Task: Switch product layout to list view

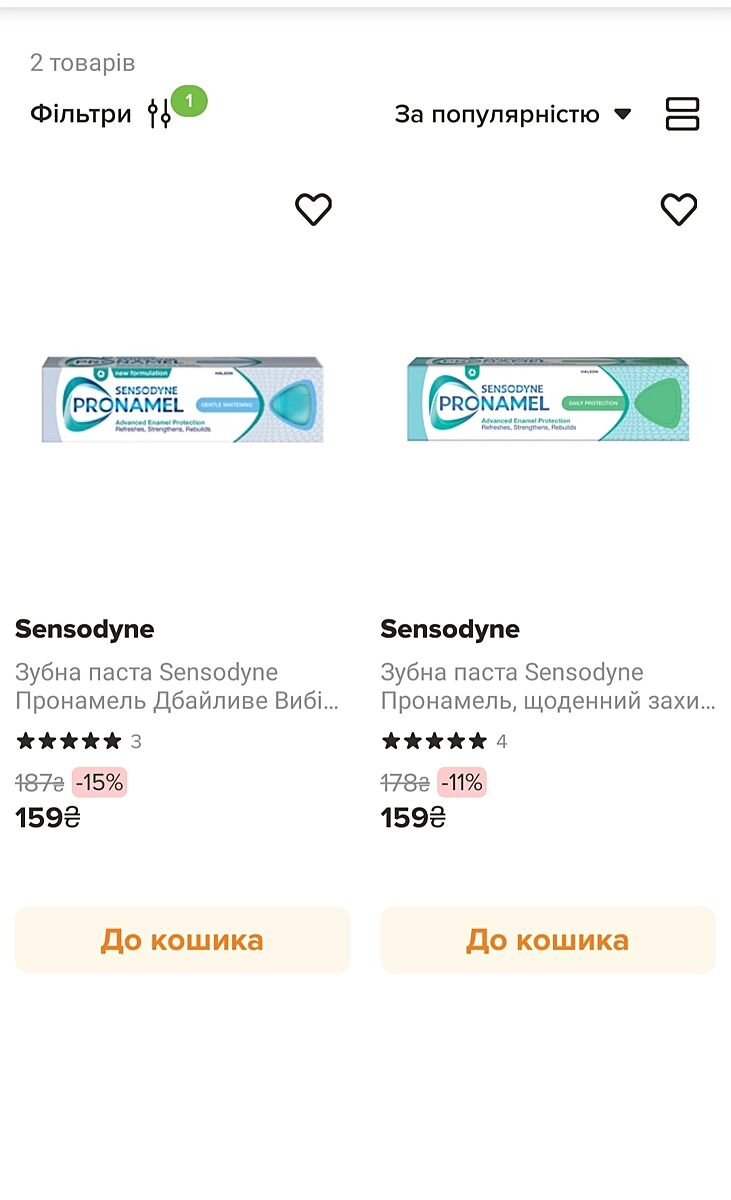Action: tap(682, 114)
